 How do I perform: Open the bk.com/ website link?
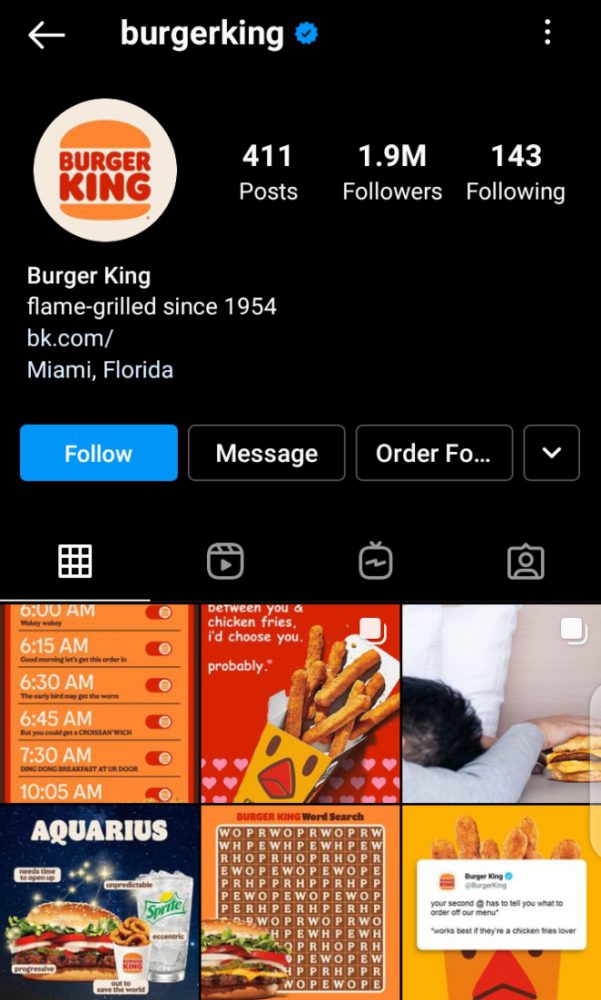click(70, 338)
